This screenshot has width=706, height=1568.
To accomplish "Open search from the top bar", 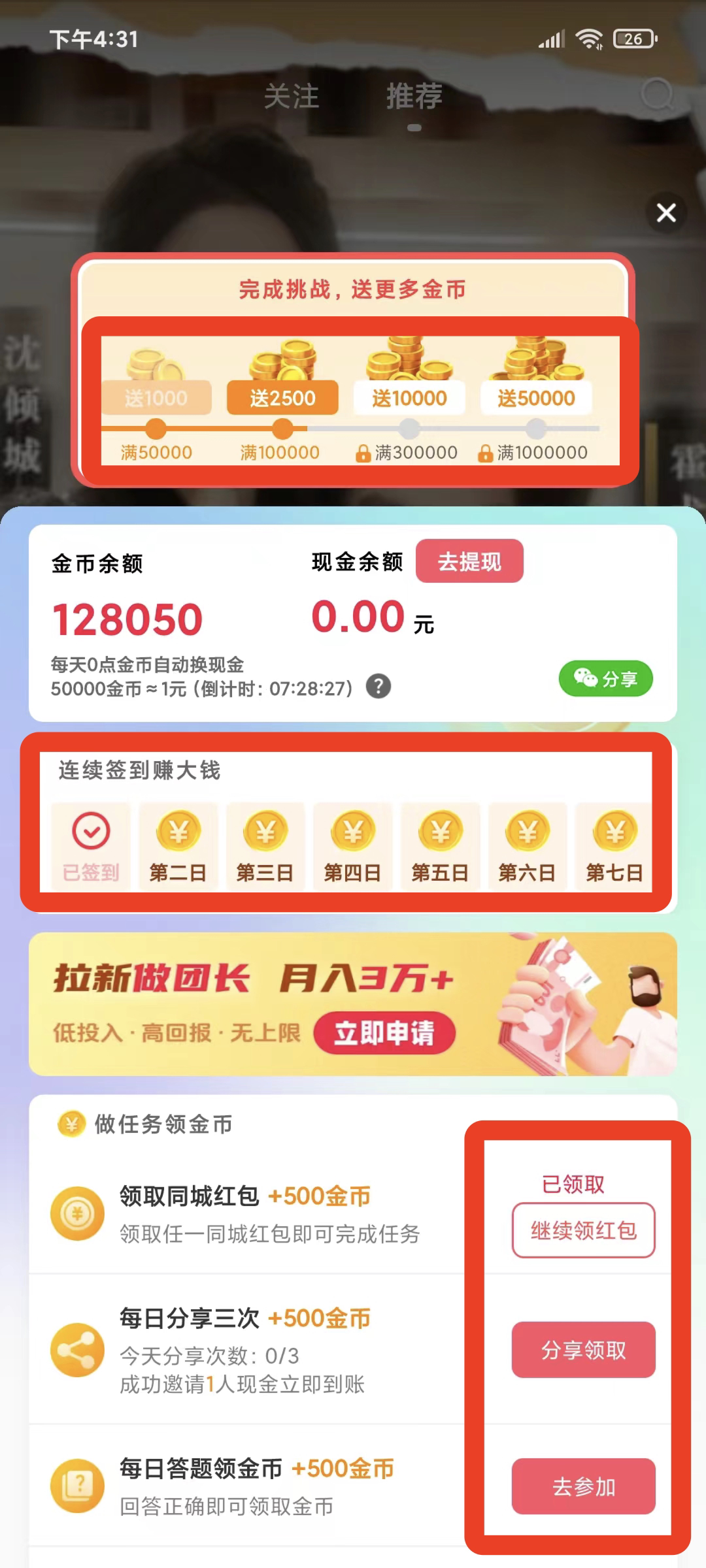I will tap(656, 95).
